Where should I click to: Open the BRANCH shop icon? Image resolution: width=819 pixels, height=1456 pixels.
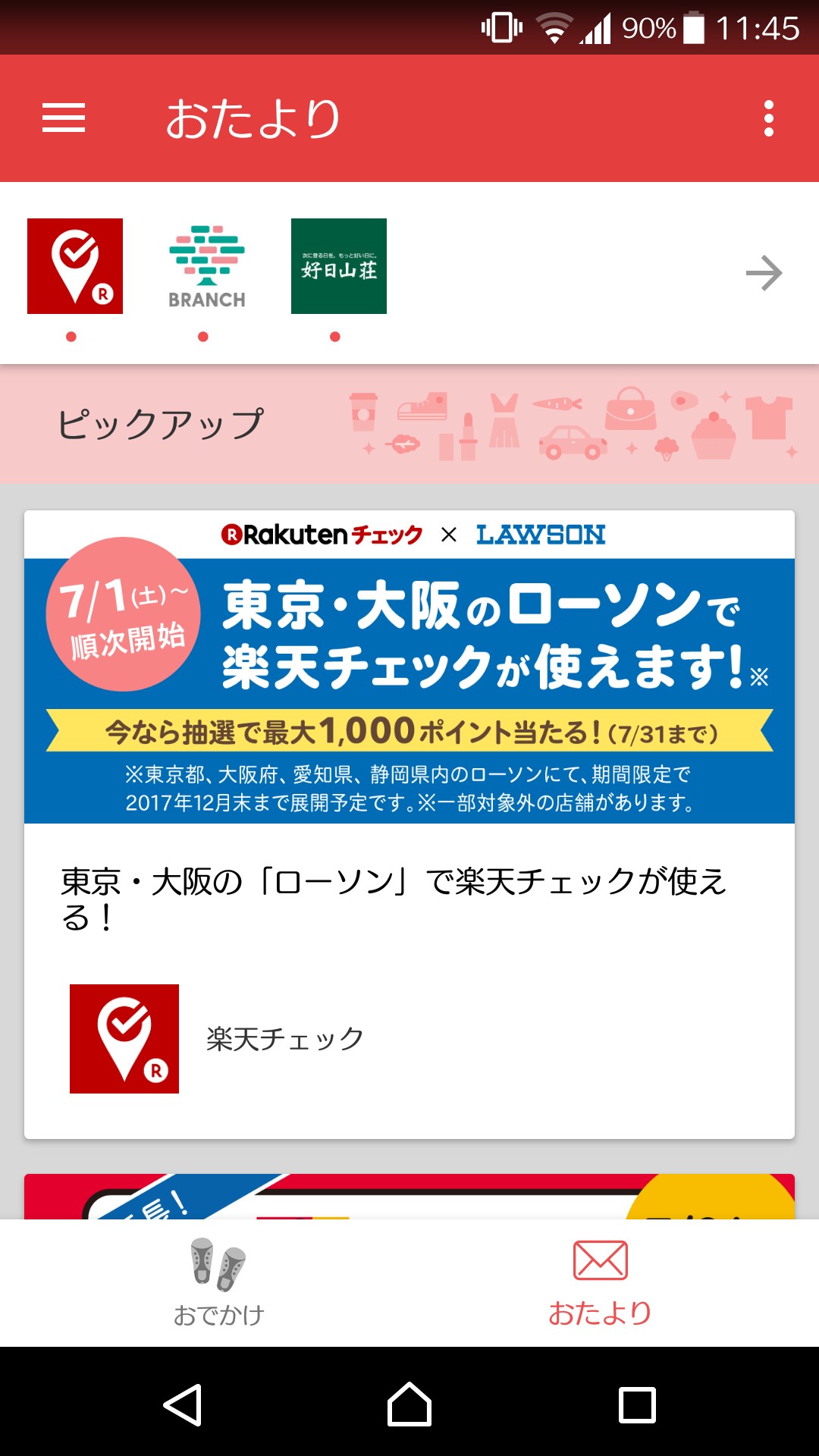pyautogui.click(x=207, y=266)
